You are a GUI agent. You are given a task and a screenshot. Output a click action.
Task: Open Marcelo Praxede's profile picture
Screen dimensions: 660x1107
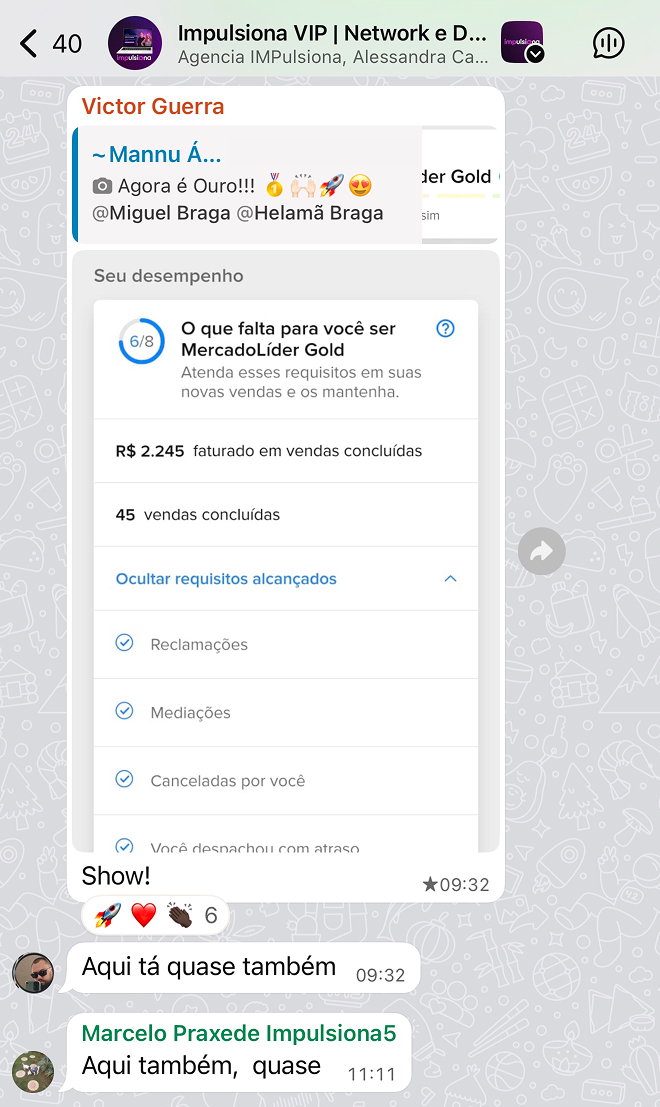click(33, 1070)
